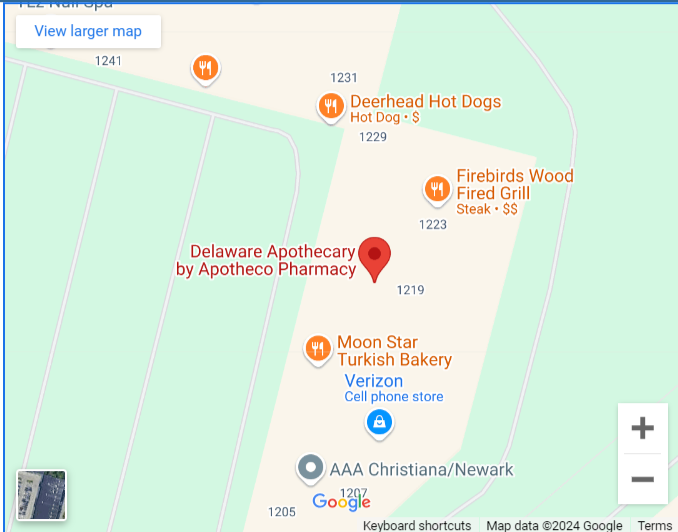Switch to satellite imagery view
Image resolution: width=678 pixels, height=532 pixels.
(x=41, y=495)
